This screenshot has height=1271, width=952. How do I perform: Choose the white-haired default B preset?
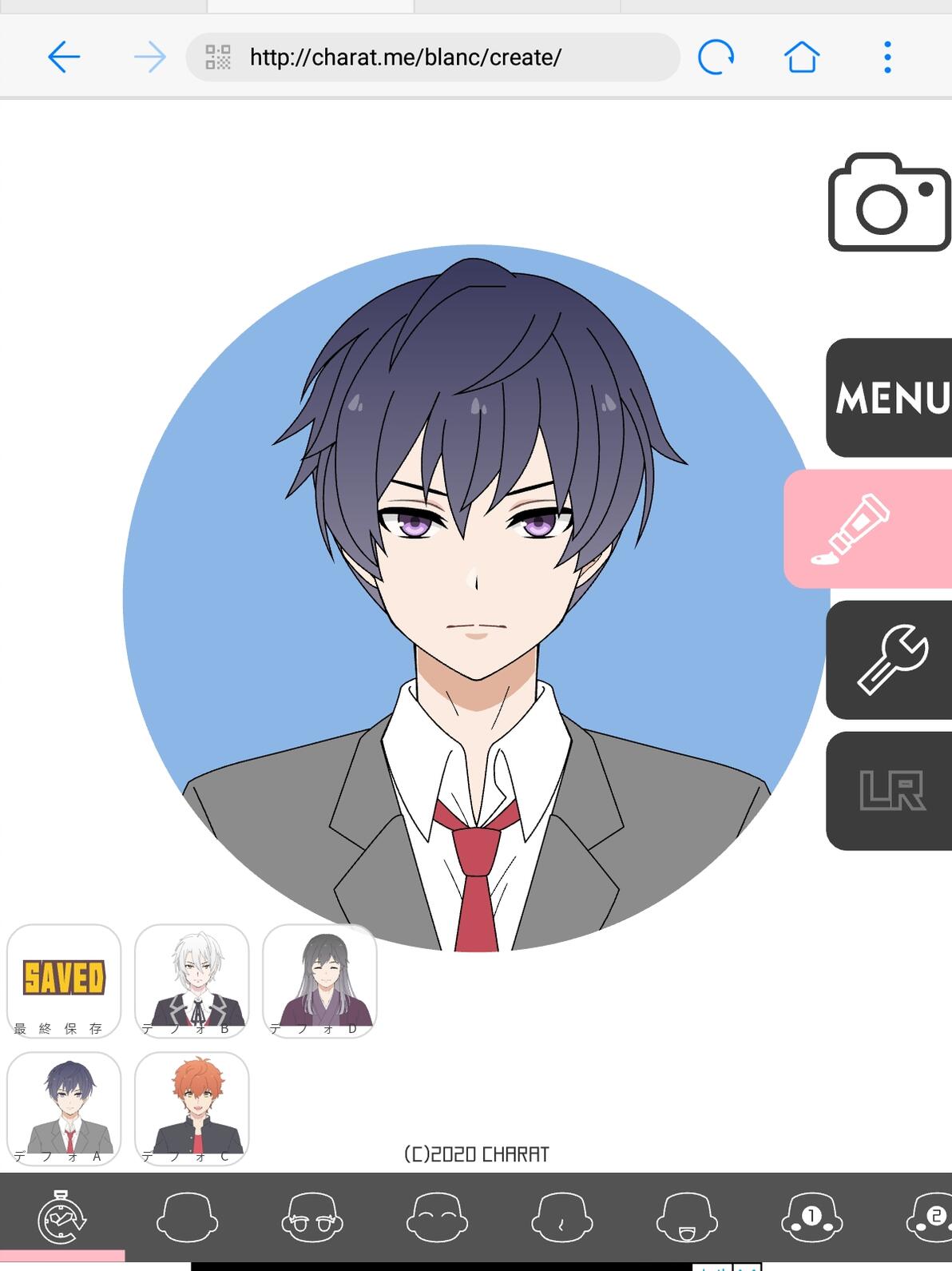192,981
